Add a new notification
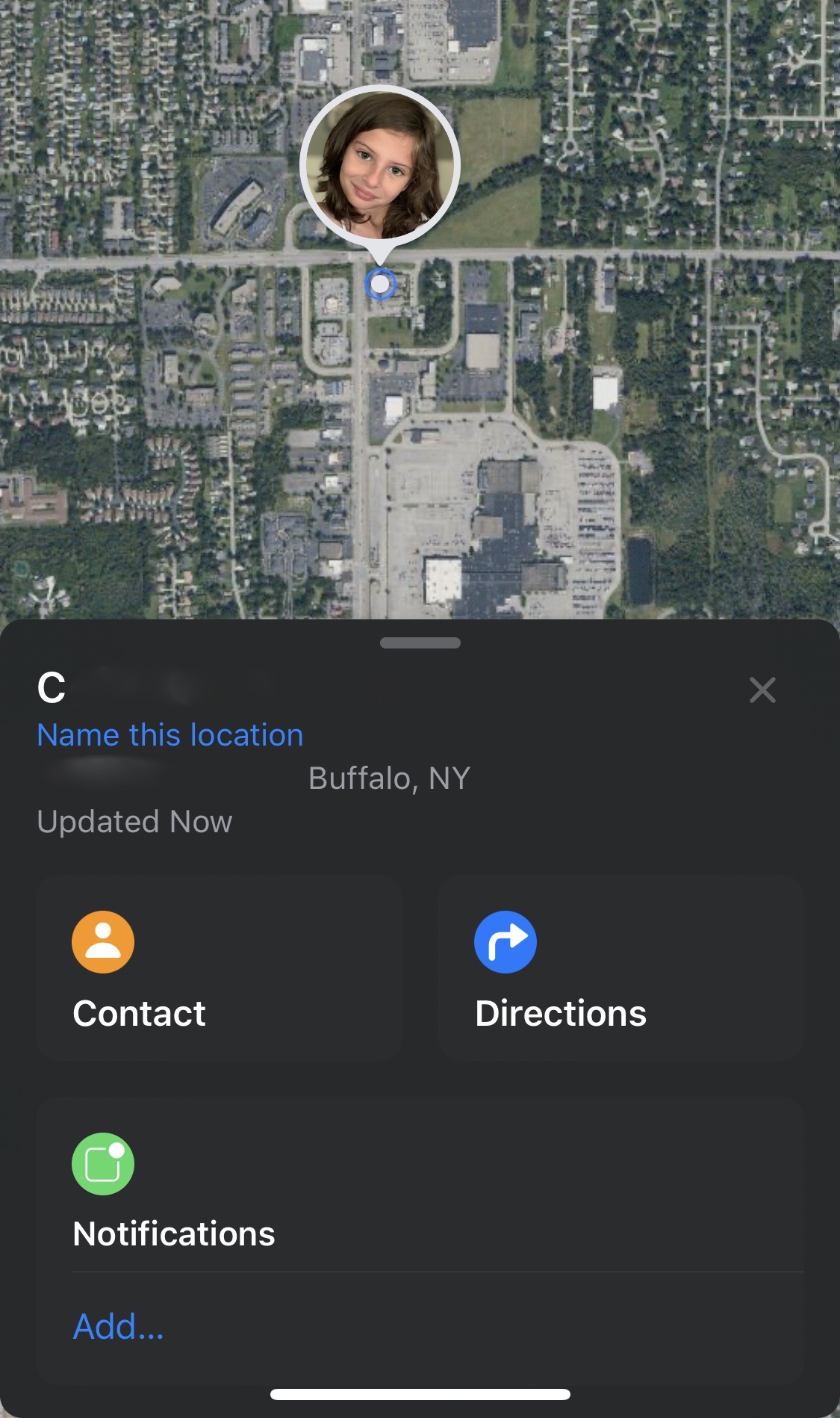Screen dimensions: 840x1418 click(x=118, y=1327)
